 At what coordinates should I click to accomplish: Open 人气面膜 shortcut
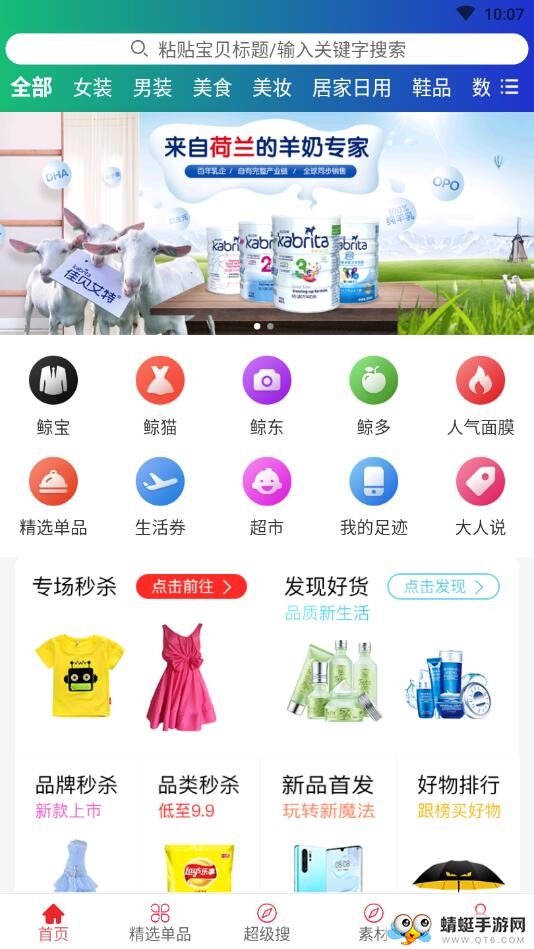pos(480,396)
